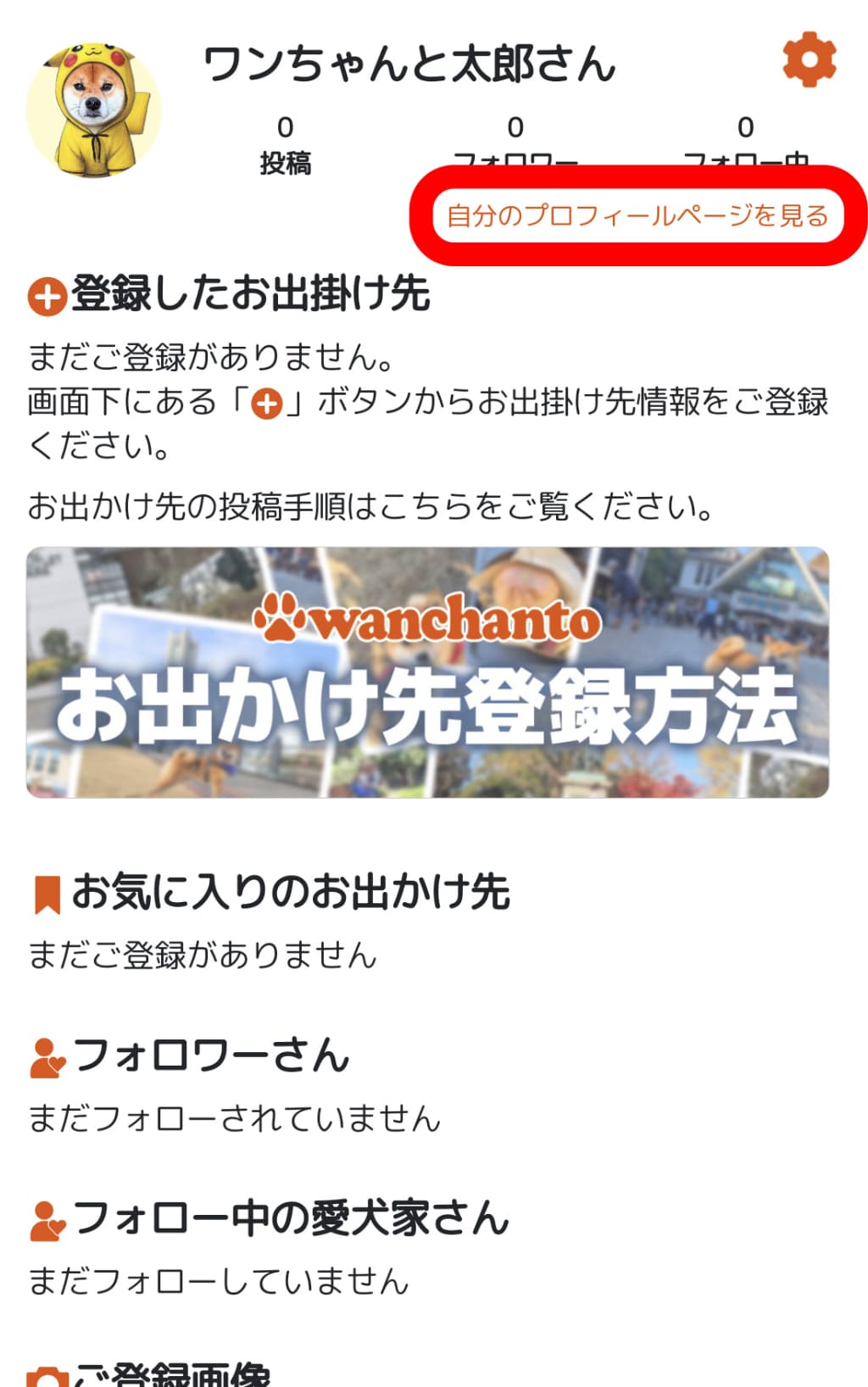Viewport: 868px width, 1387px height.
Task: Tap the shiba profile avatar
Action: click(93, 110)
